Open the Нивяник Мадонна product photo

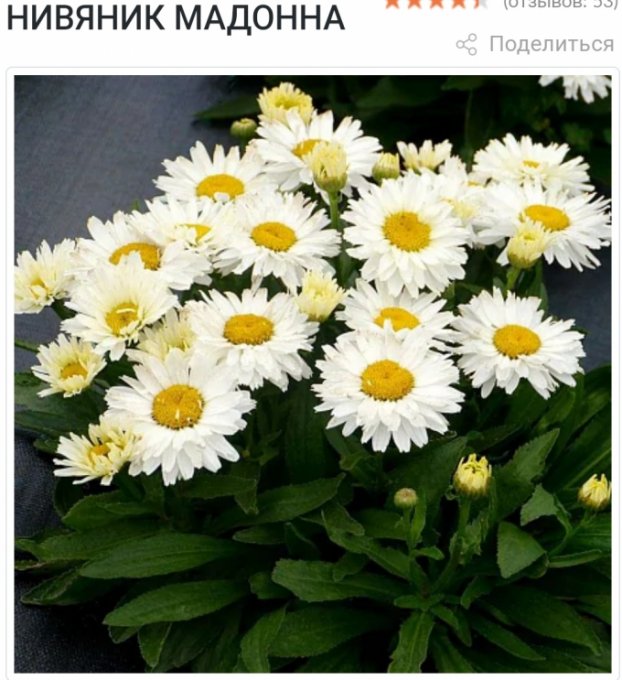(312, 372)
